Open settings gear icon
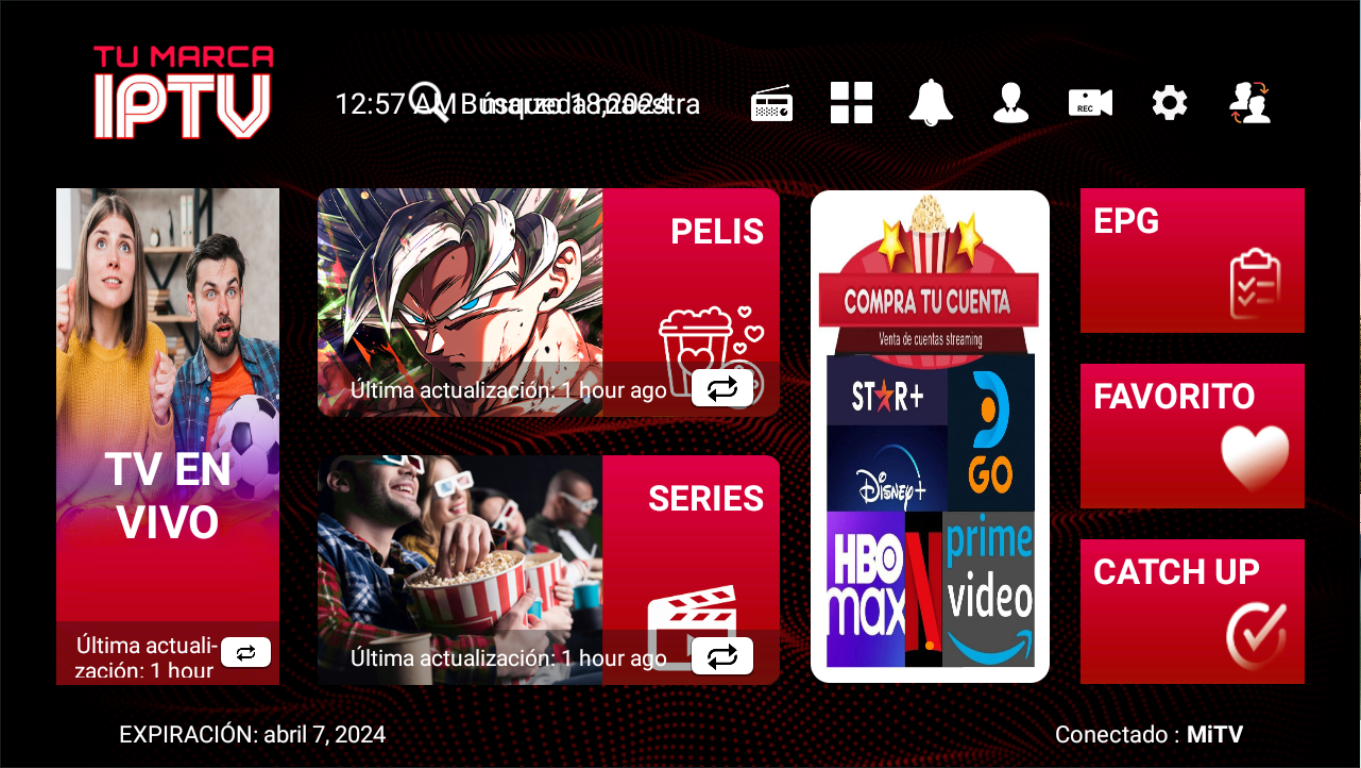Viewport: 1361px width, 768px height. [x=1169, y=103]
